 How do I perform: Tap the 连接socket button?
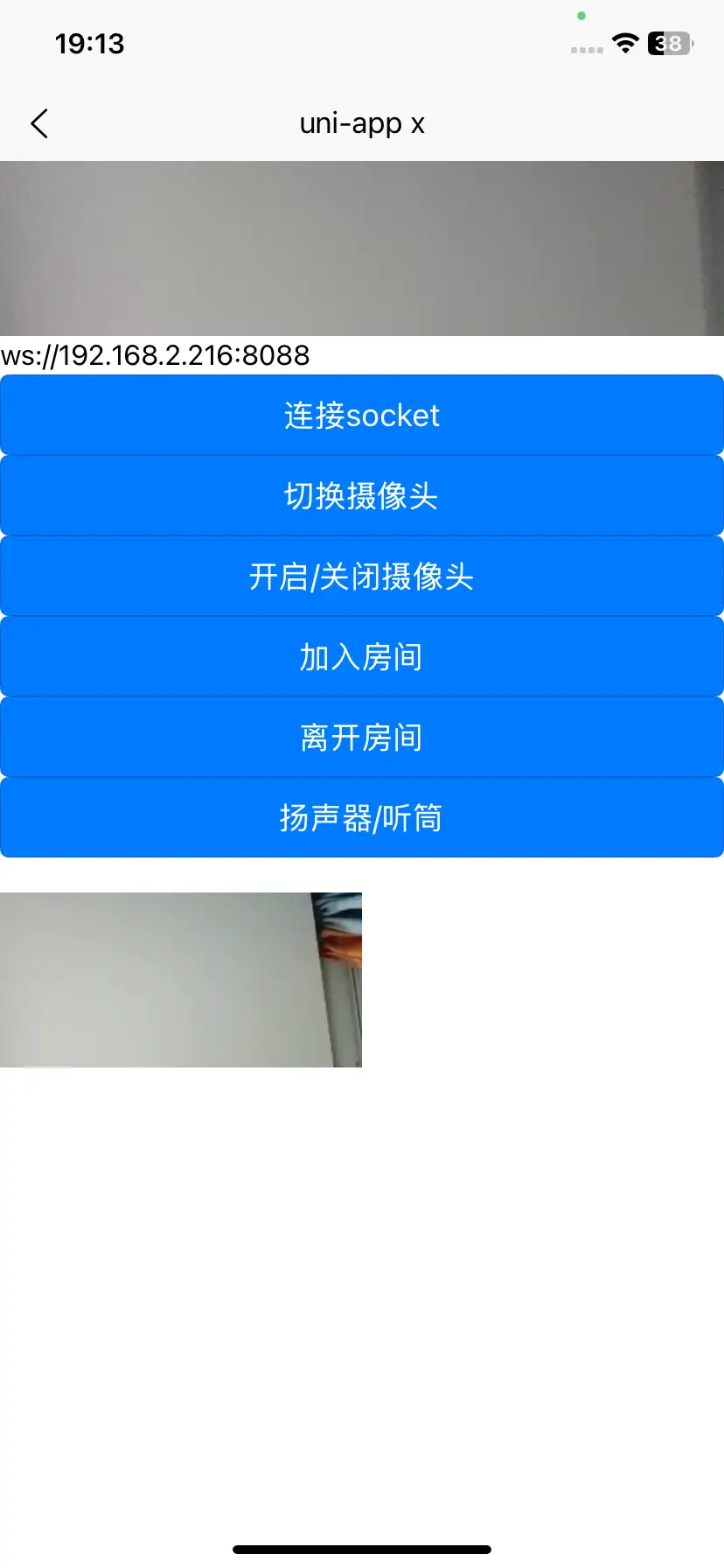coord(362,415)
